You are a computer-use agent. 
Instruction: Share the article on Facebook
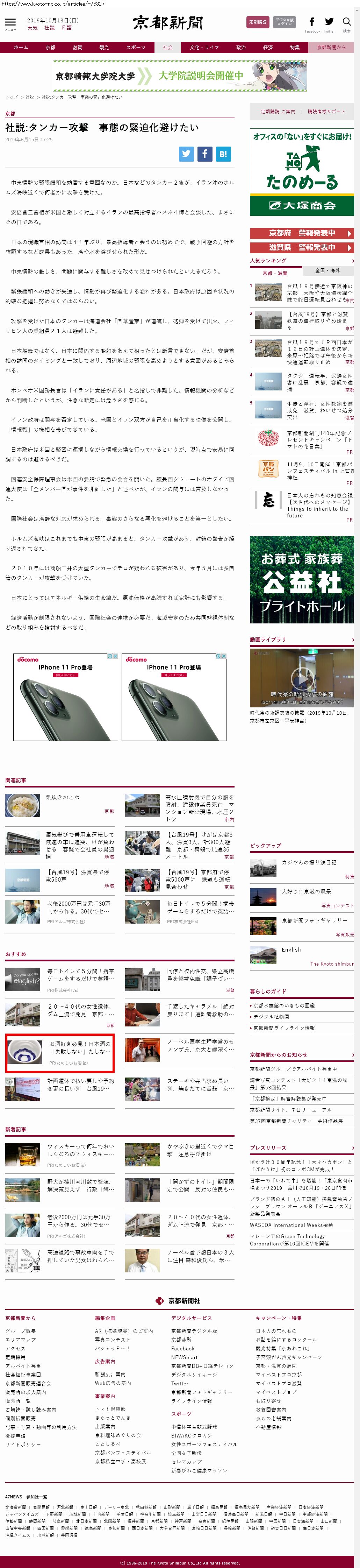pyautogui.click(x=204, y=154)
